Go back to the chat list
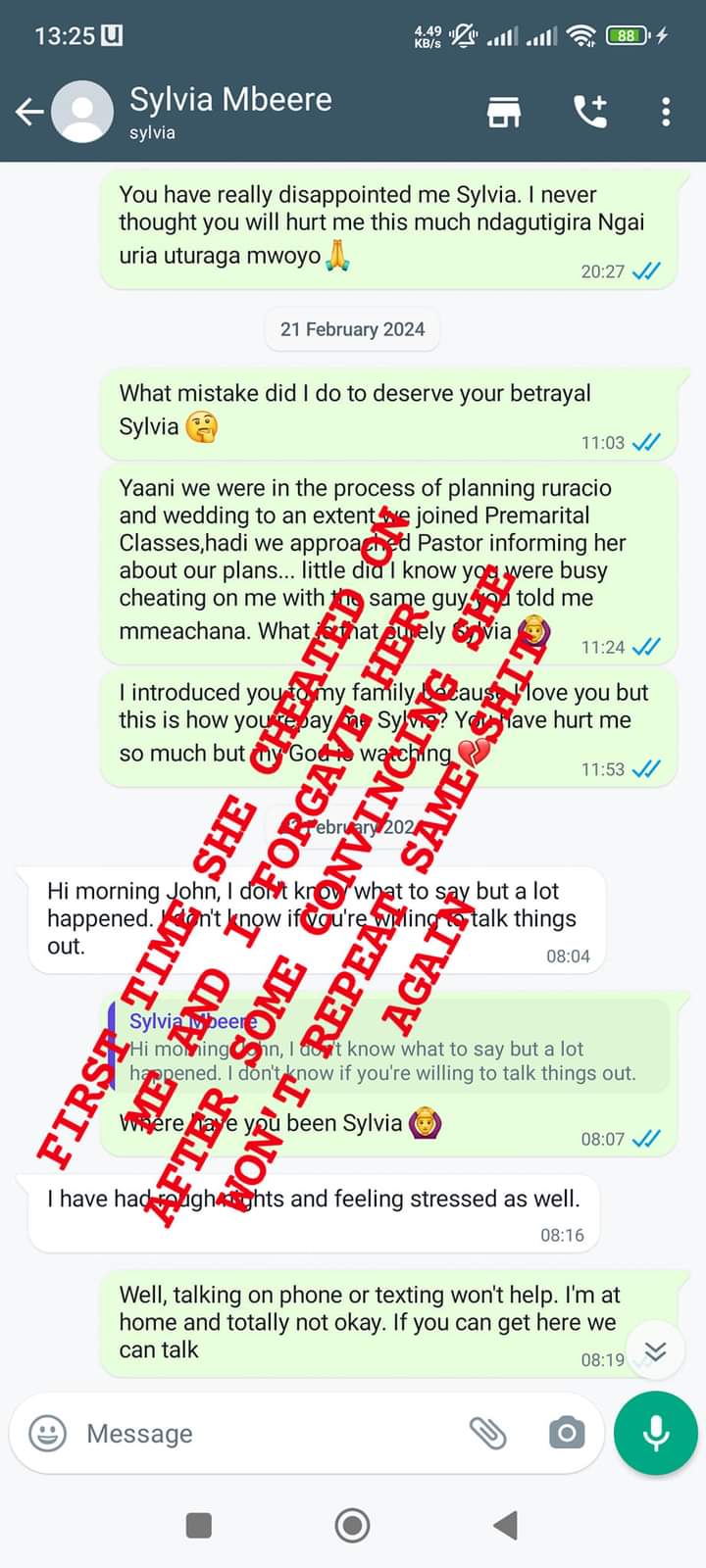 pos(29,112)
